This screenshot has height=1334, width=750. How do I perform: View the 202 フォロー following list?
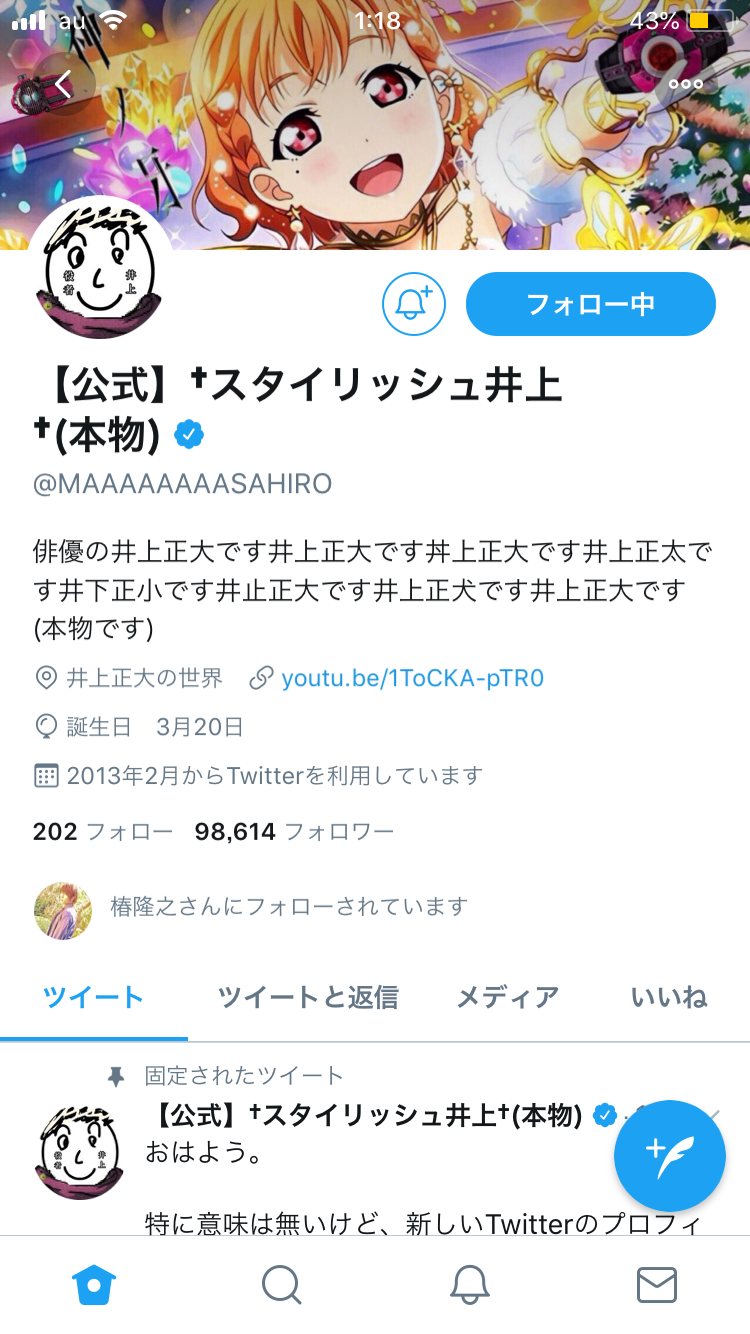click(102, 831)
